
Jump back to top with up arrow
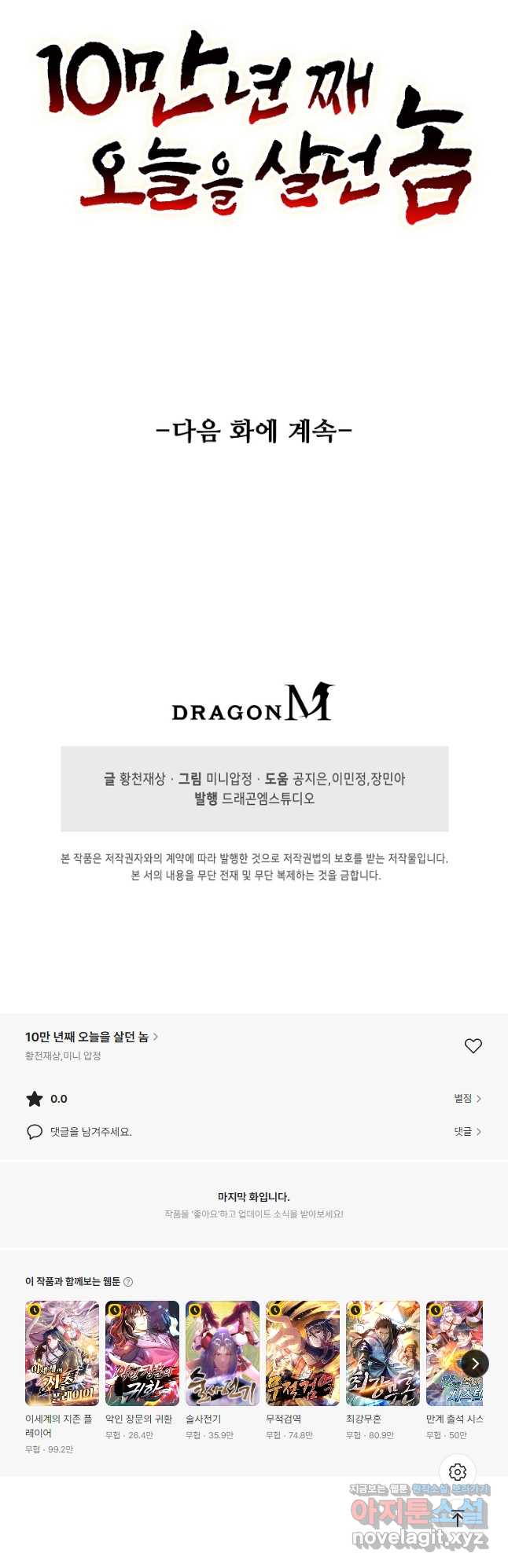(x=458, y=1519)
